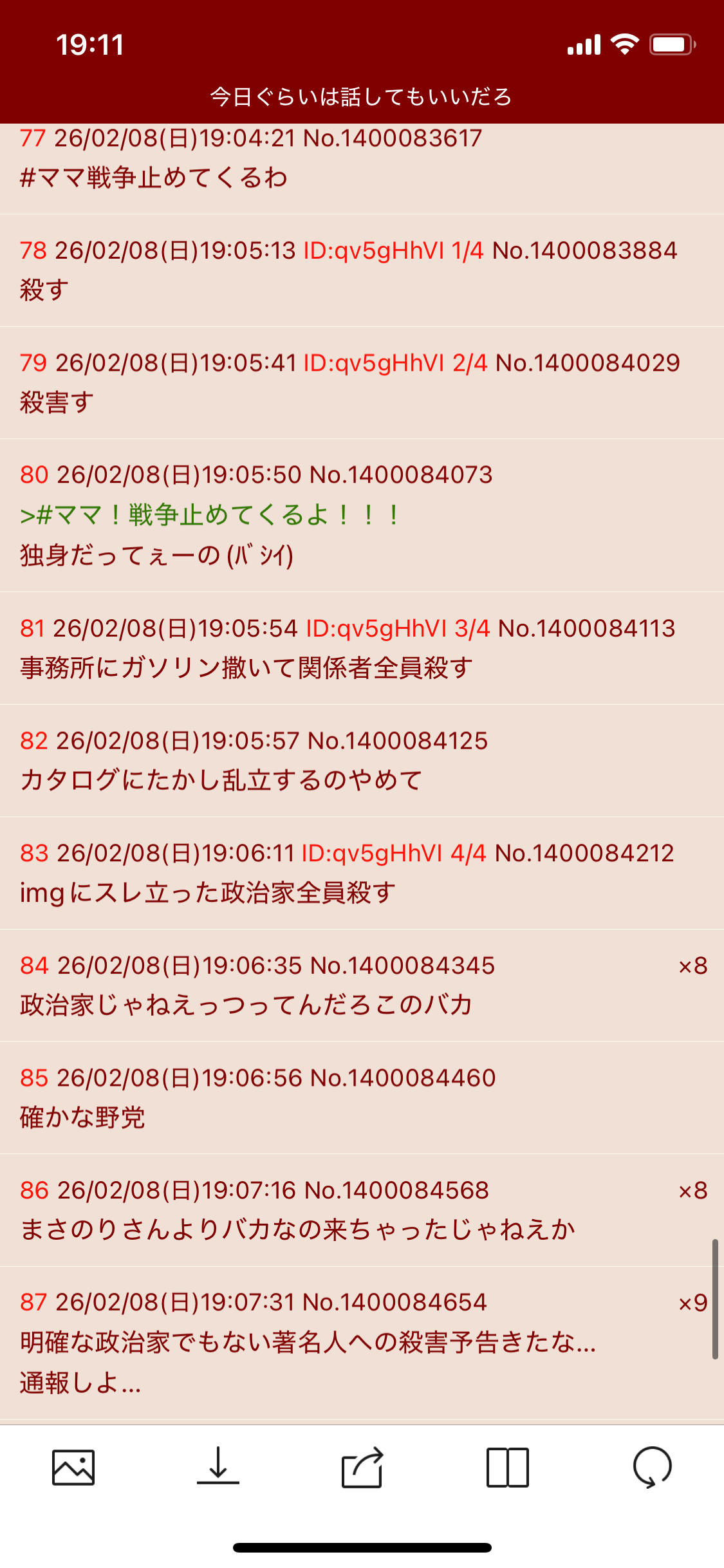Select post number 77
Viewport: 724px width, 1568px height.
33,138
